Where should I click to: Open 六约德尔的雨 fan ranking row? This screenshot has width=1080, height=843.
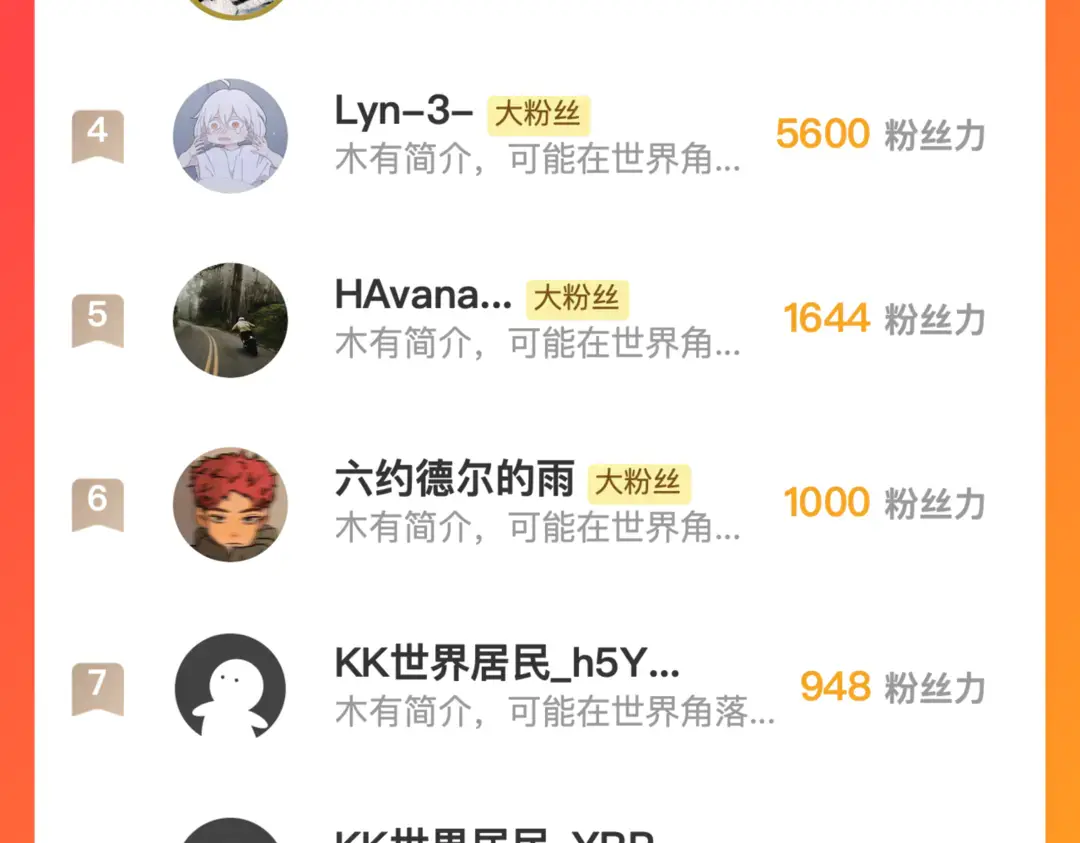[x=540, y=504]
